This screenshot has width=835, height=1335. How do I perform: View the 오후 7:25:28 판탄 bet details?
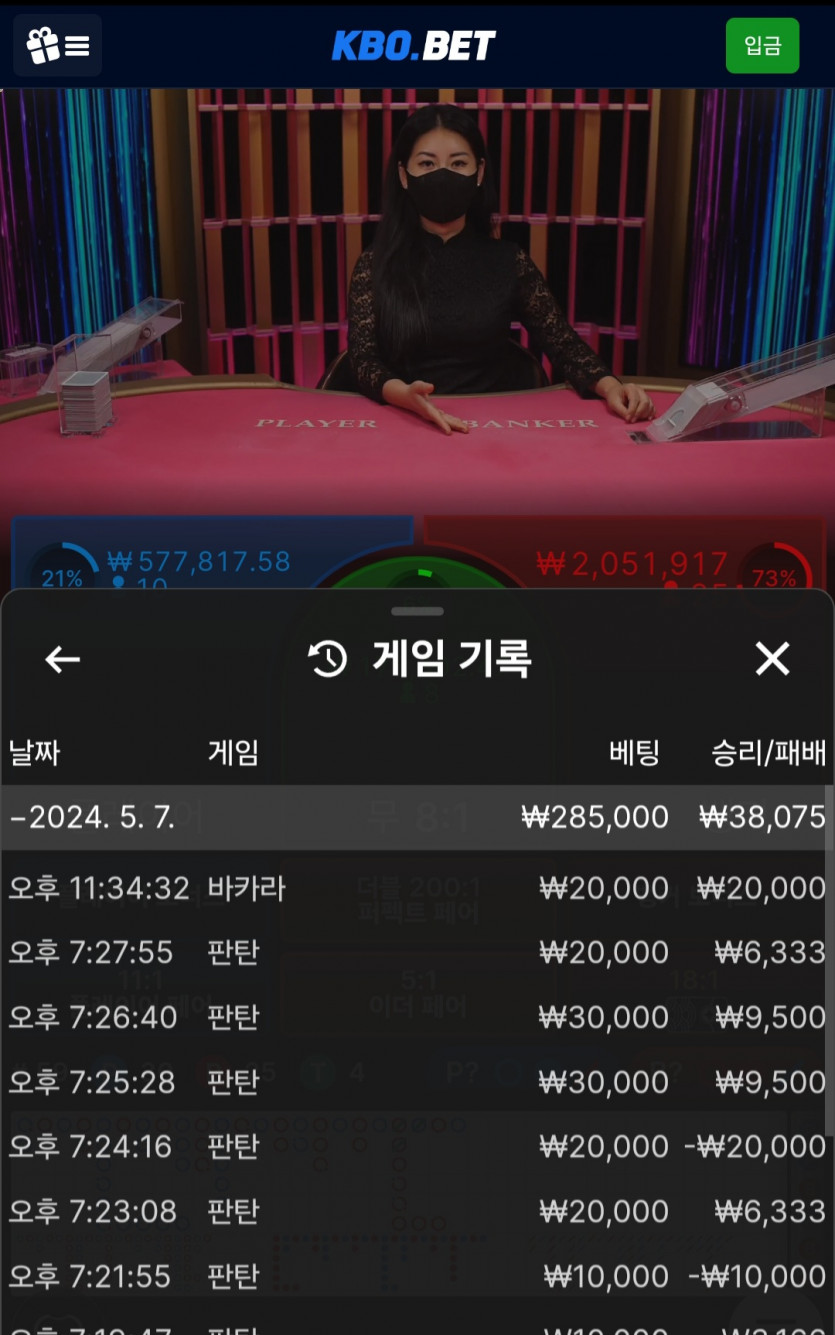(x=416, y=1082)
